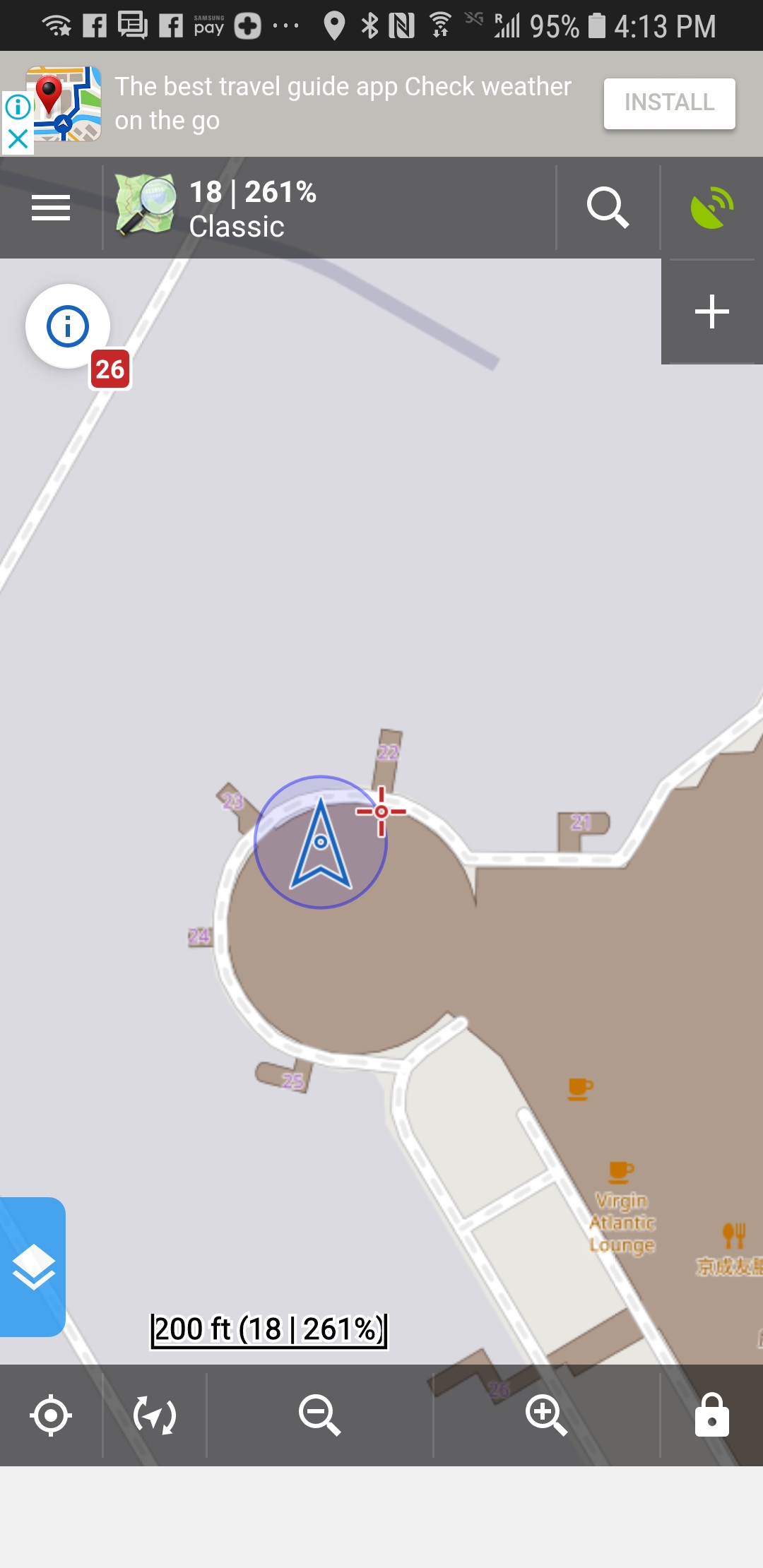
Task: Open the hamburger menu
Action: 51,208
